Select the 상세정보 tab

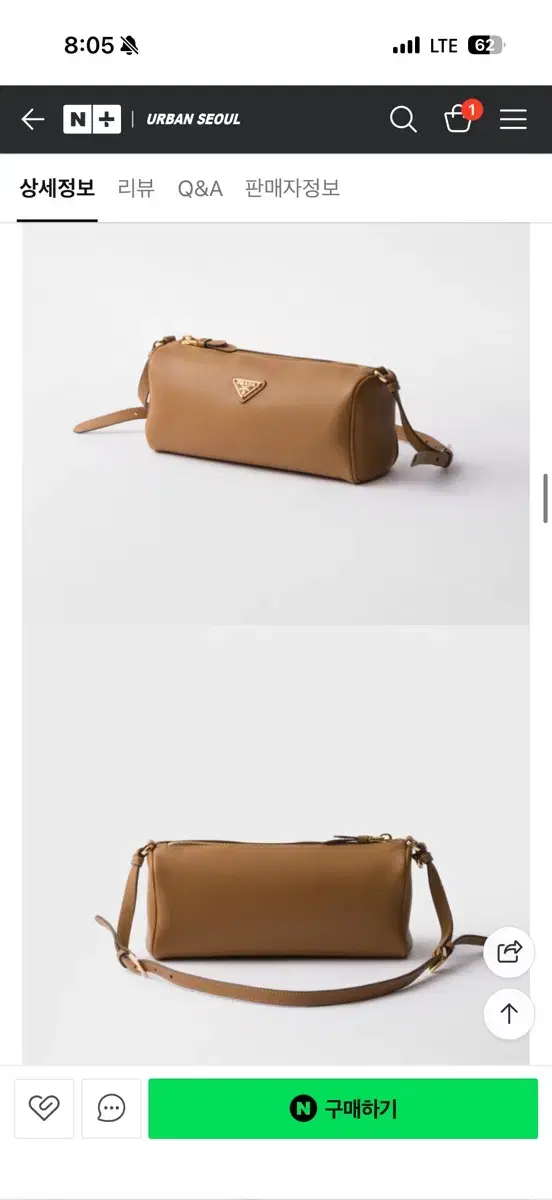pyautogui.click(x=57, y=188)
